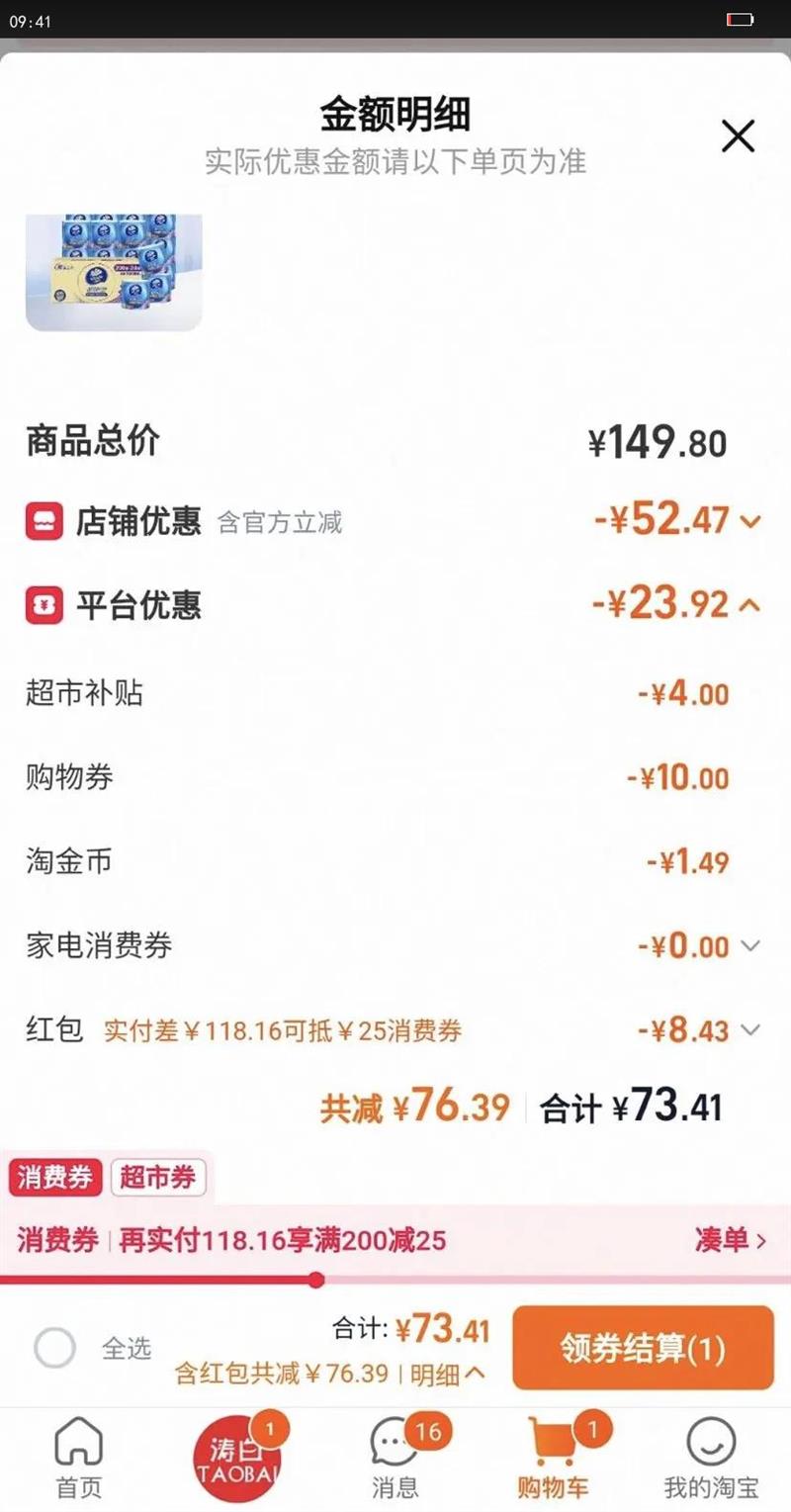Tap the 领券结算 checkout button

coord(643,1348)
